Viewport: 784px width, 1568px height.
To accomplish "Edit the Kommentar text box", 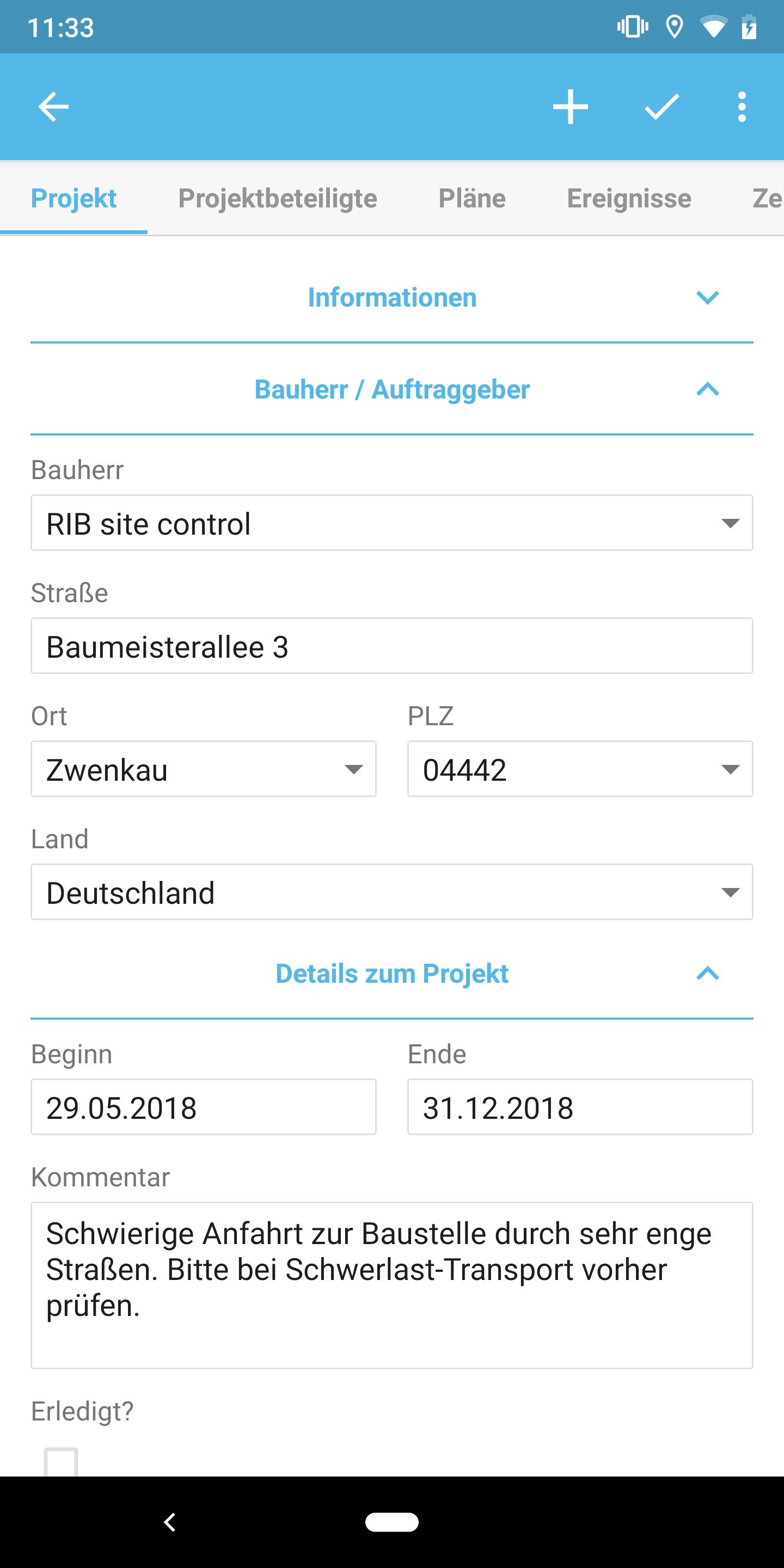I will coord(391,1284).
